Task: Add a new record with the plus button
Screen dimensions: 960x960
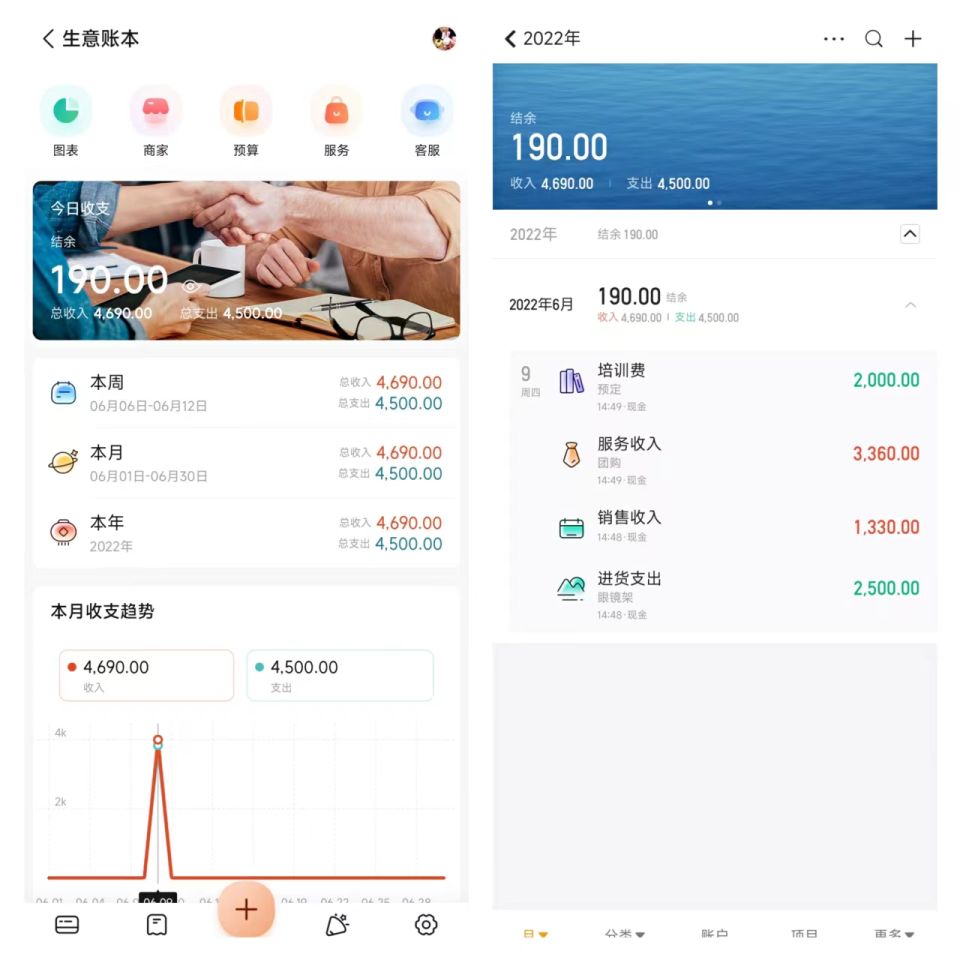Action: pyautogui.click(x=246, y=909)
